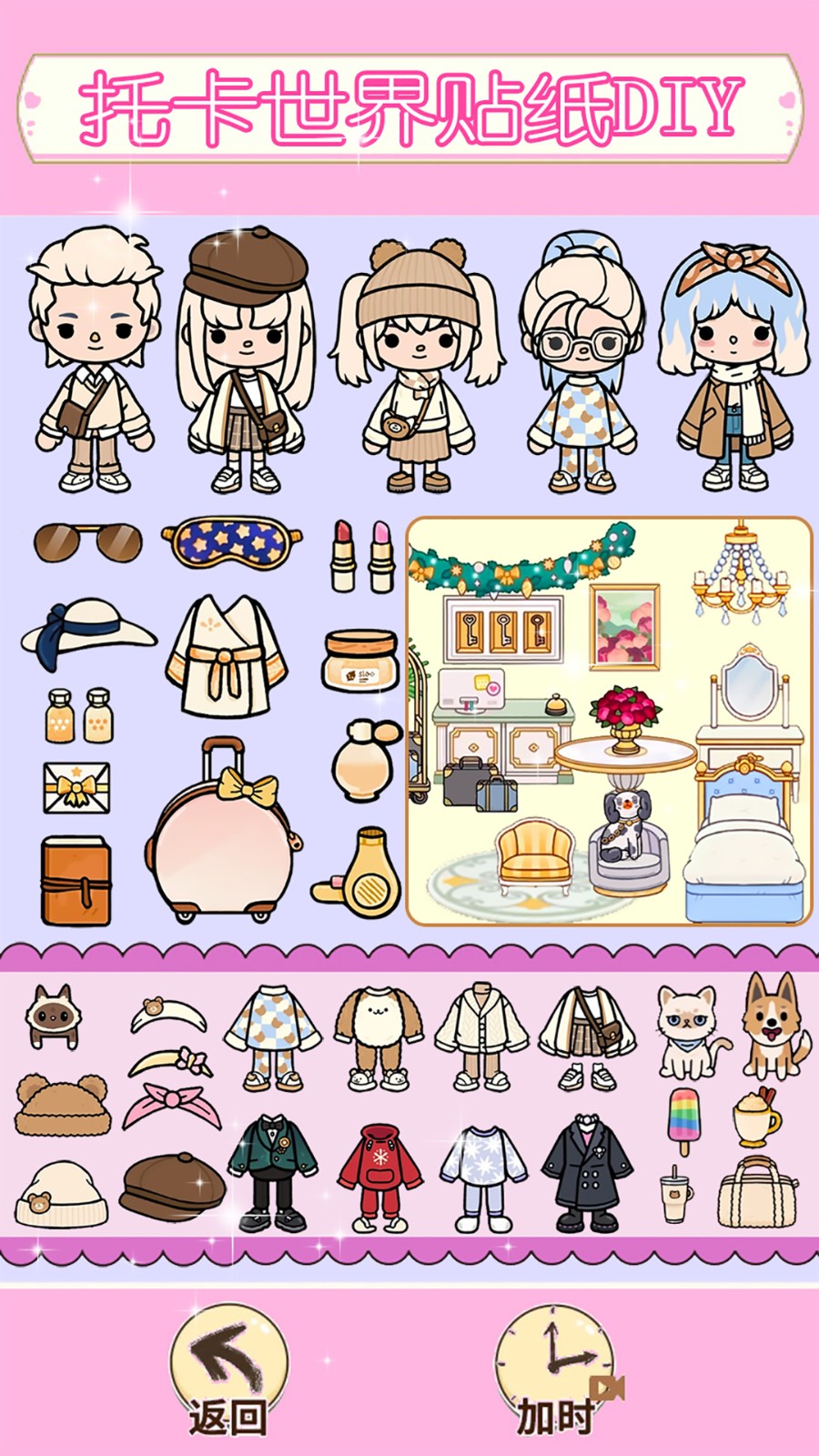Image resolution: width=819 pixels, height=1456 pixels.
Task: Choose the white bear beanie sticker
Action: click(x=61, y=1192)
